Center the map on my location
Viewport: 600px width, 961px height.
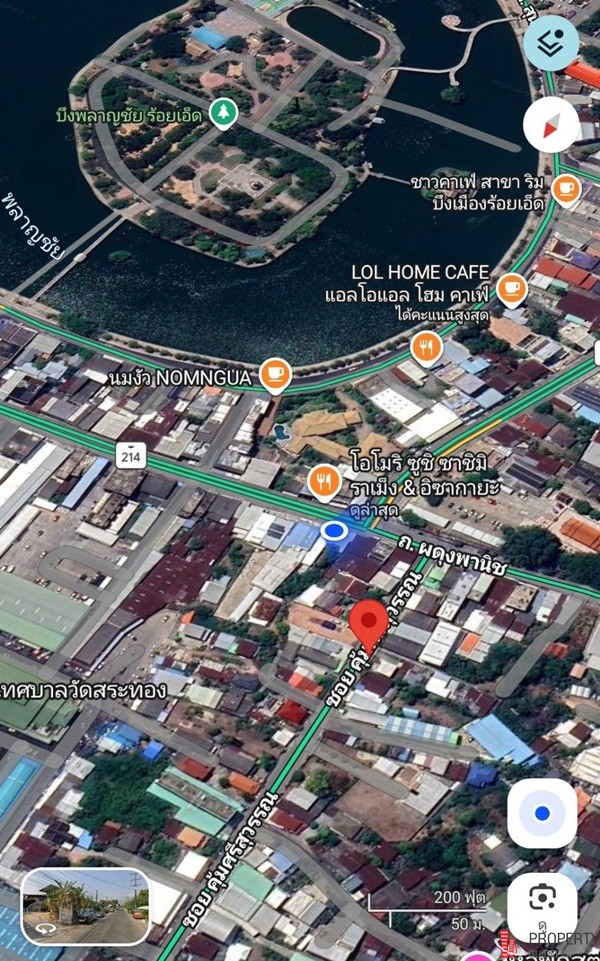click(x=541, y=813)
